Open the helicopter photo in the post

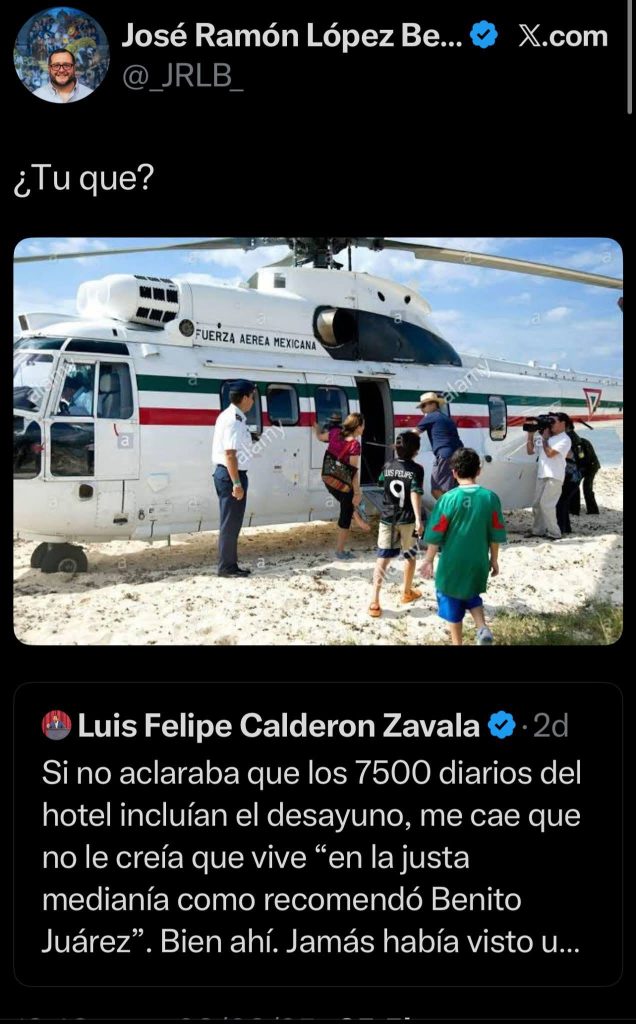click(x=318, y=441)
